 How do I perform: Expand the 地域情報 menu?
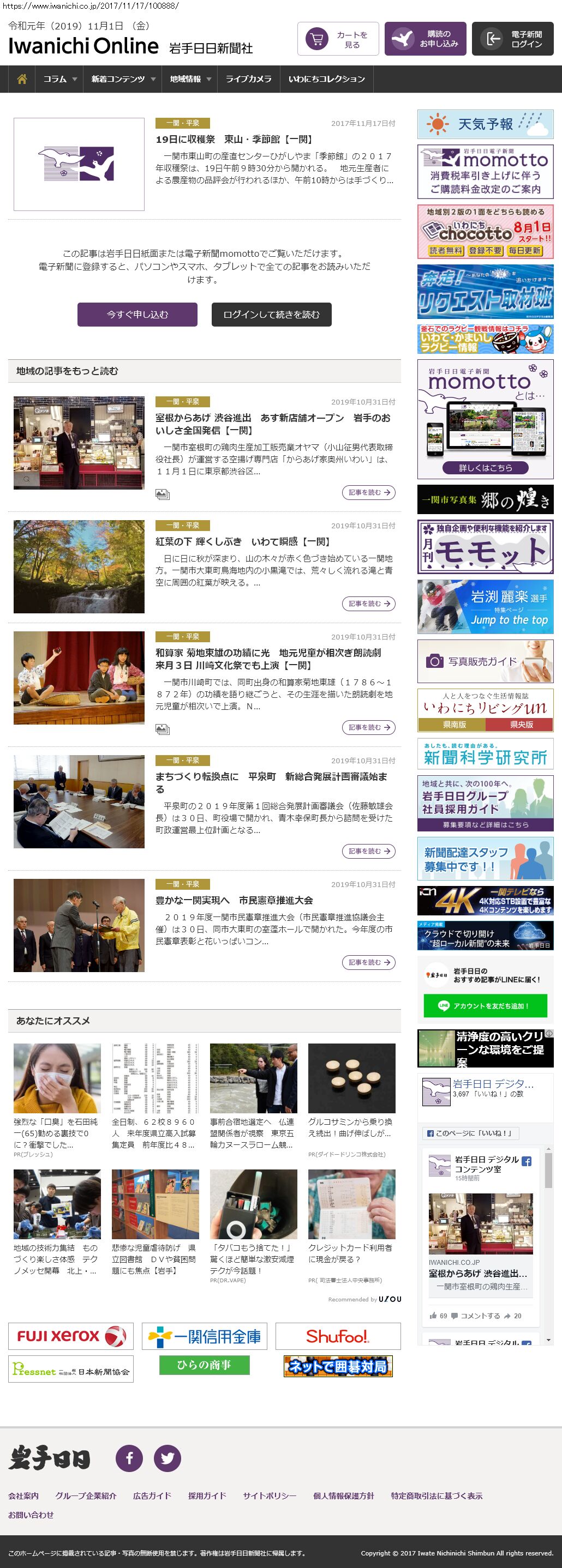190,79
